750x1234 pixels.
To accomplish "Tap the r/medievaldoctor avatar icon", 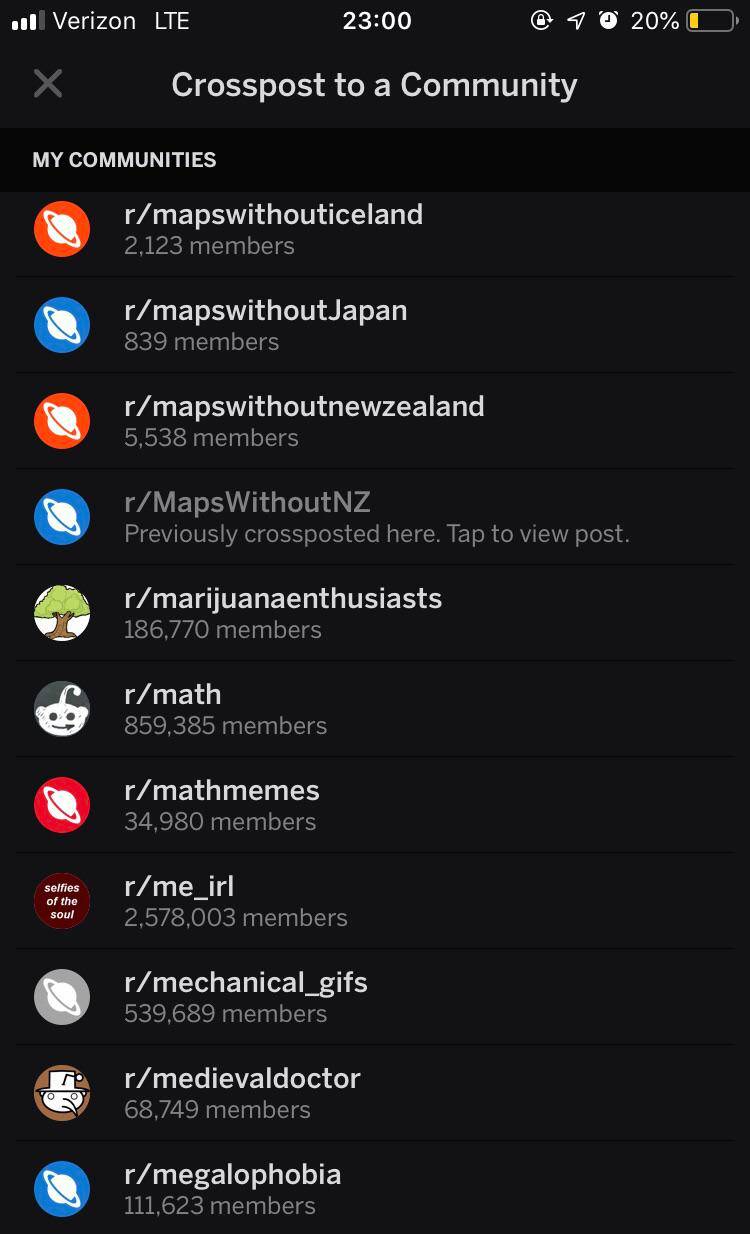I will [62, 1093].
